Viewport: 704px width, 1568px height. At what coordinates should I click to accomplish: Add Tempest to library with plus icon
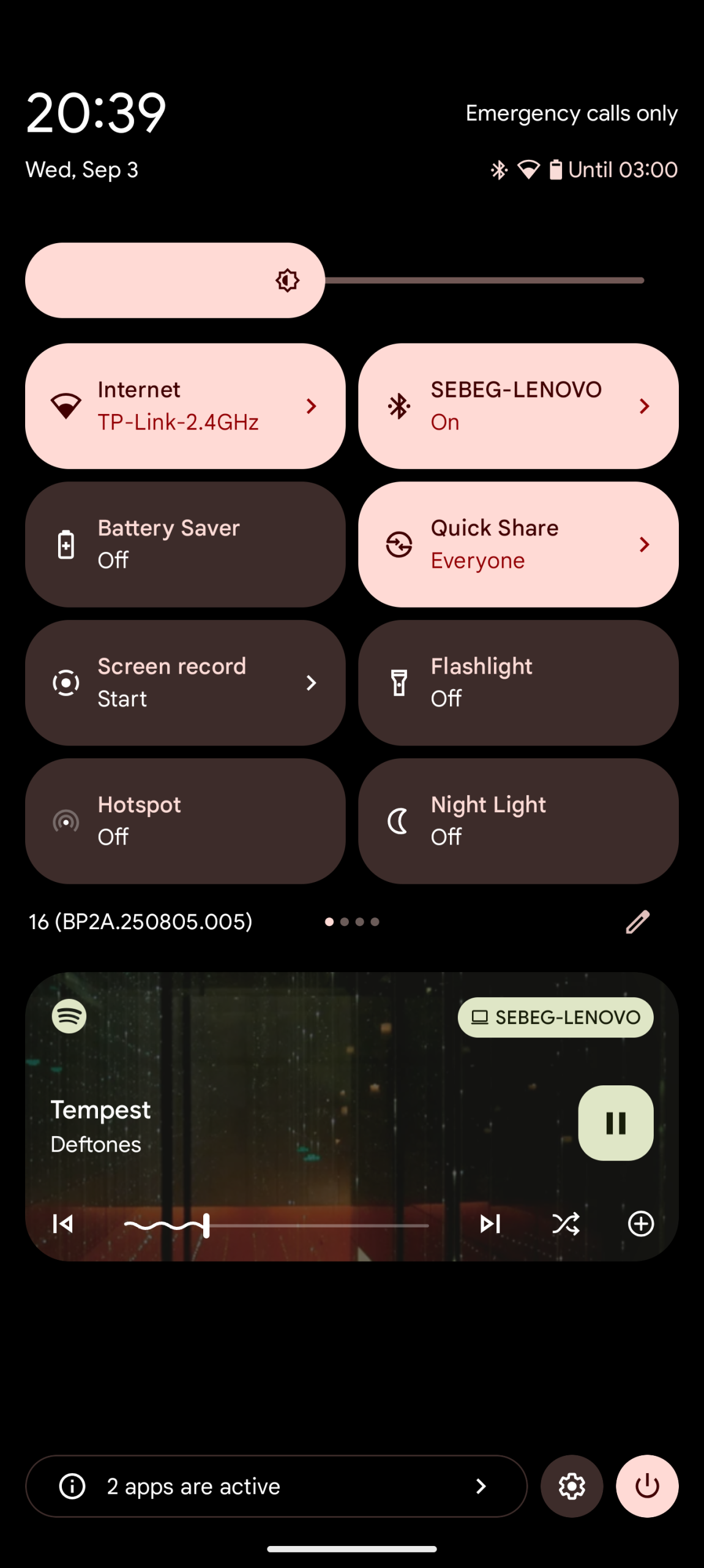pos(641,1224)
